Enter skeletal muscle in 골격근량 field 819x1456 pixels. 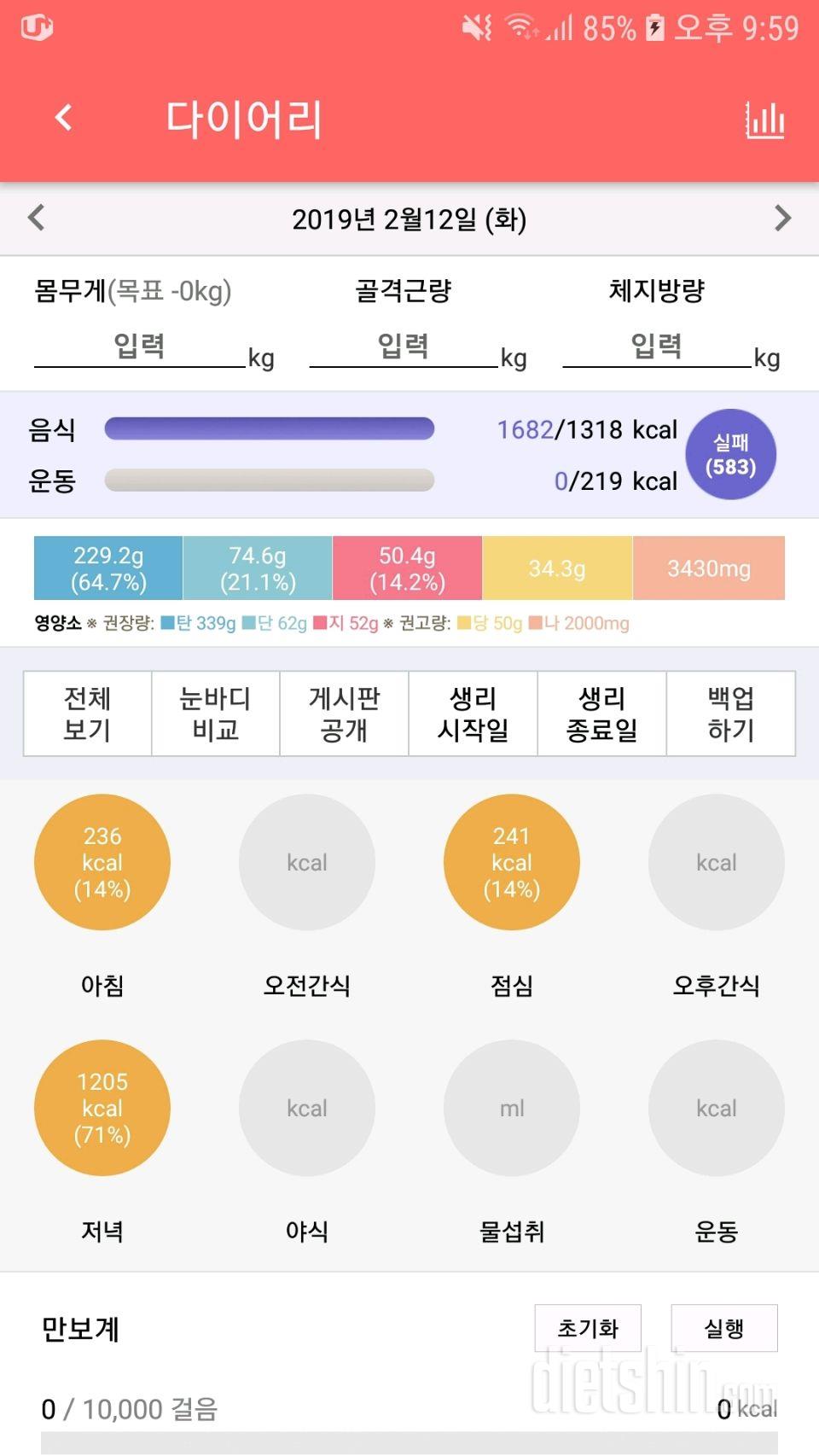403,347
